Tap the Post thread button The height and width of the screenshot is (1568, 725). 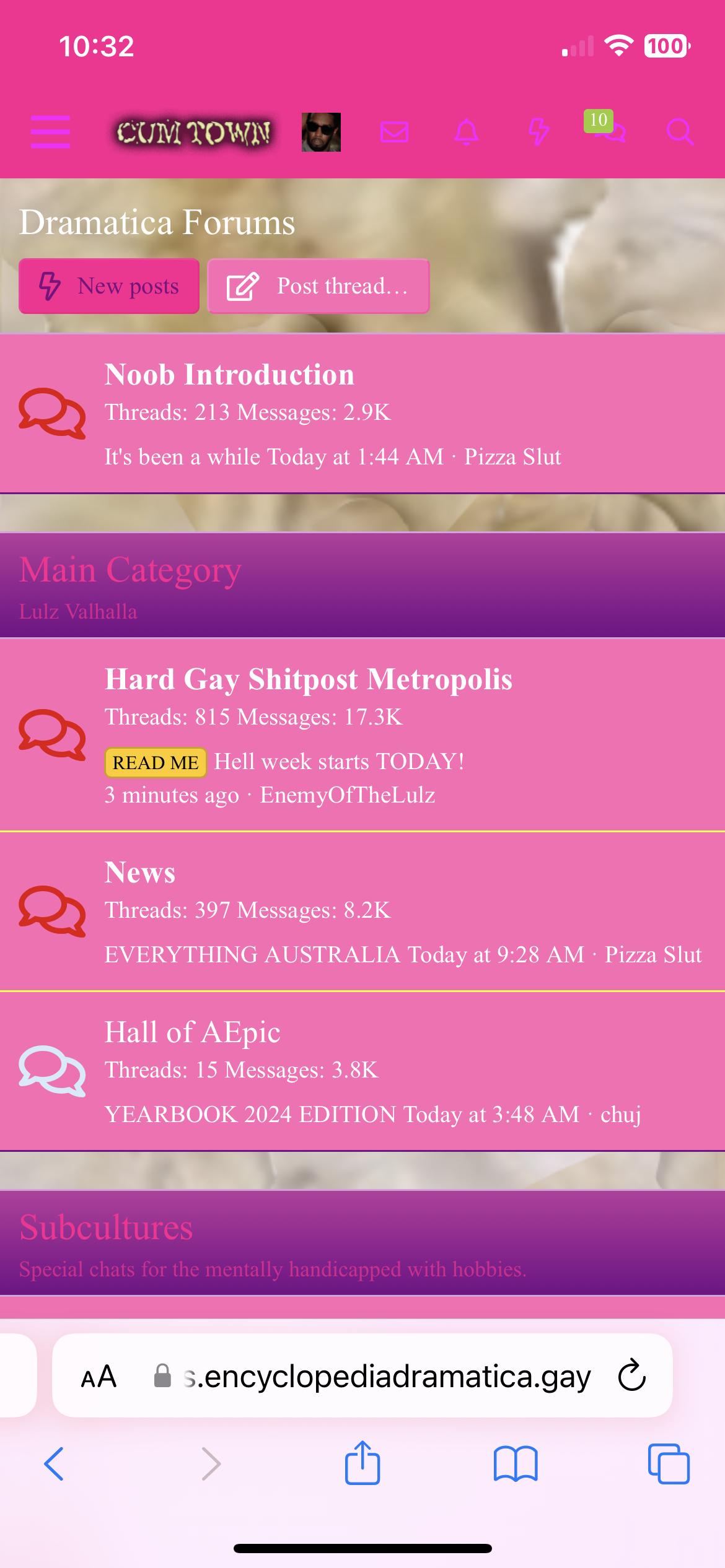tap(319, 286)
